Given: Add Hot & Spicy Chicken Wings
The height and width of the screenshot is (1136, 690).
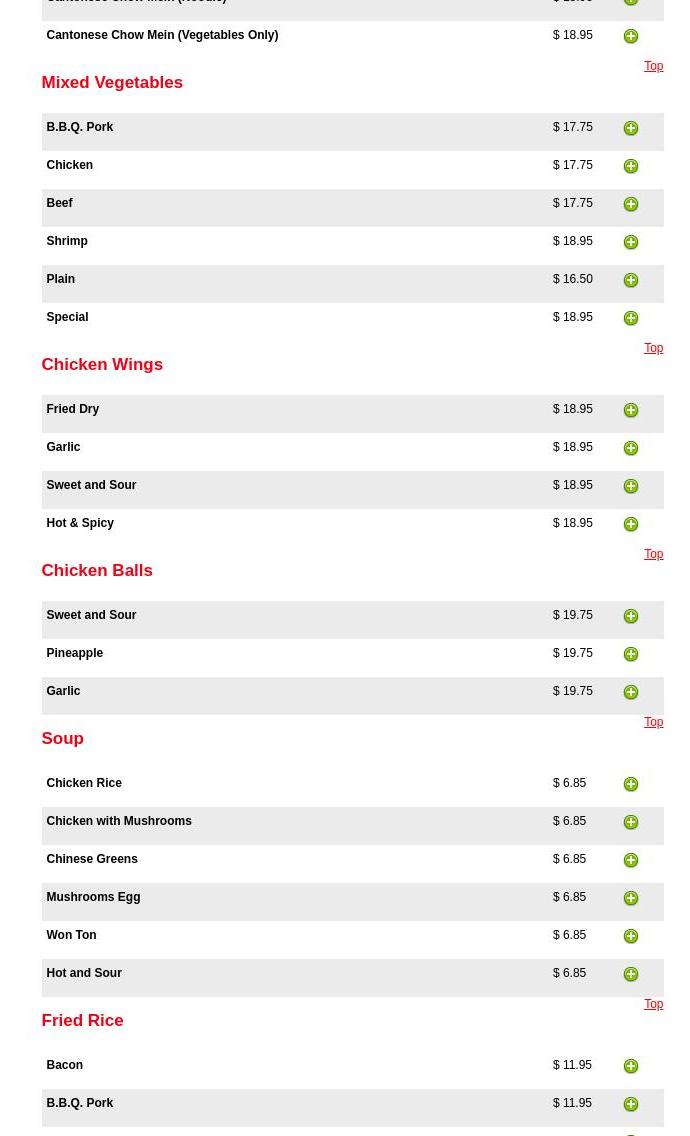Looking at the screenshot, I should pos(631,524).
